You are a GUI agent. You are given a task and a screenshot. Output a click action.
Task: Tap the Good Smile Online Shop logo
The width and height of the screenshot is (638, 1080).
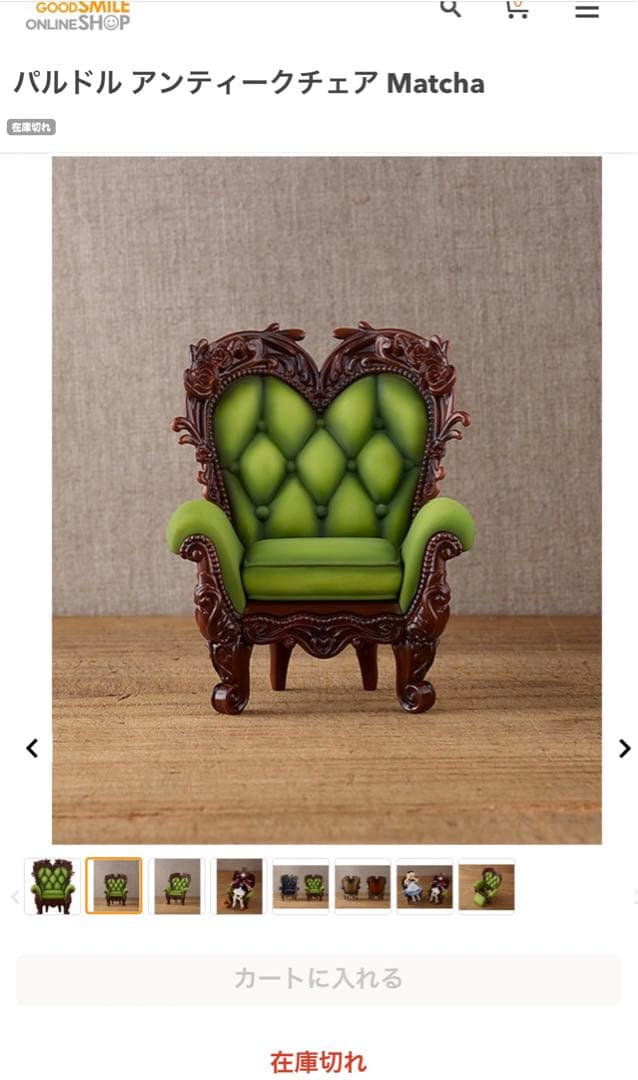point(77,15)
